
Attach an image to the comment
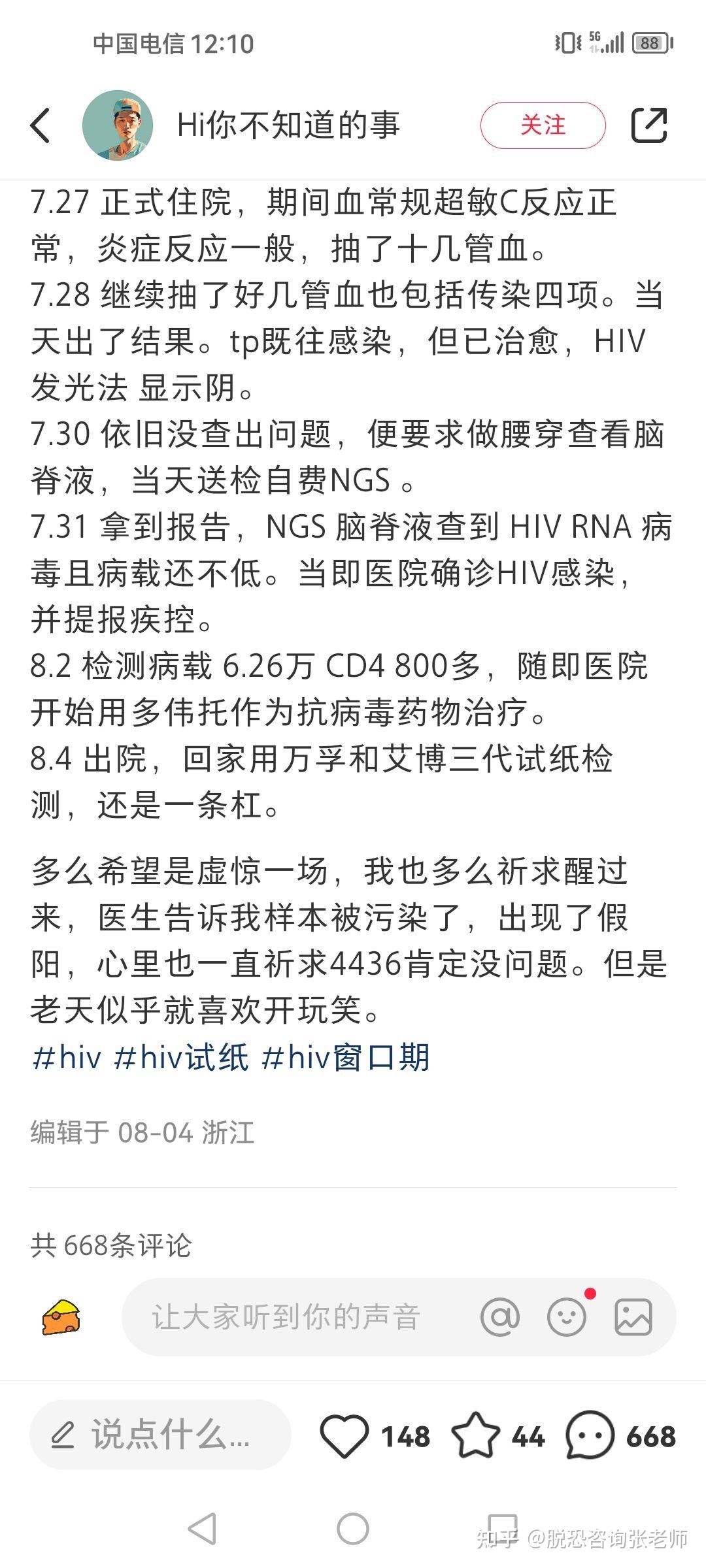point(633,1317)
